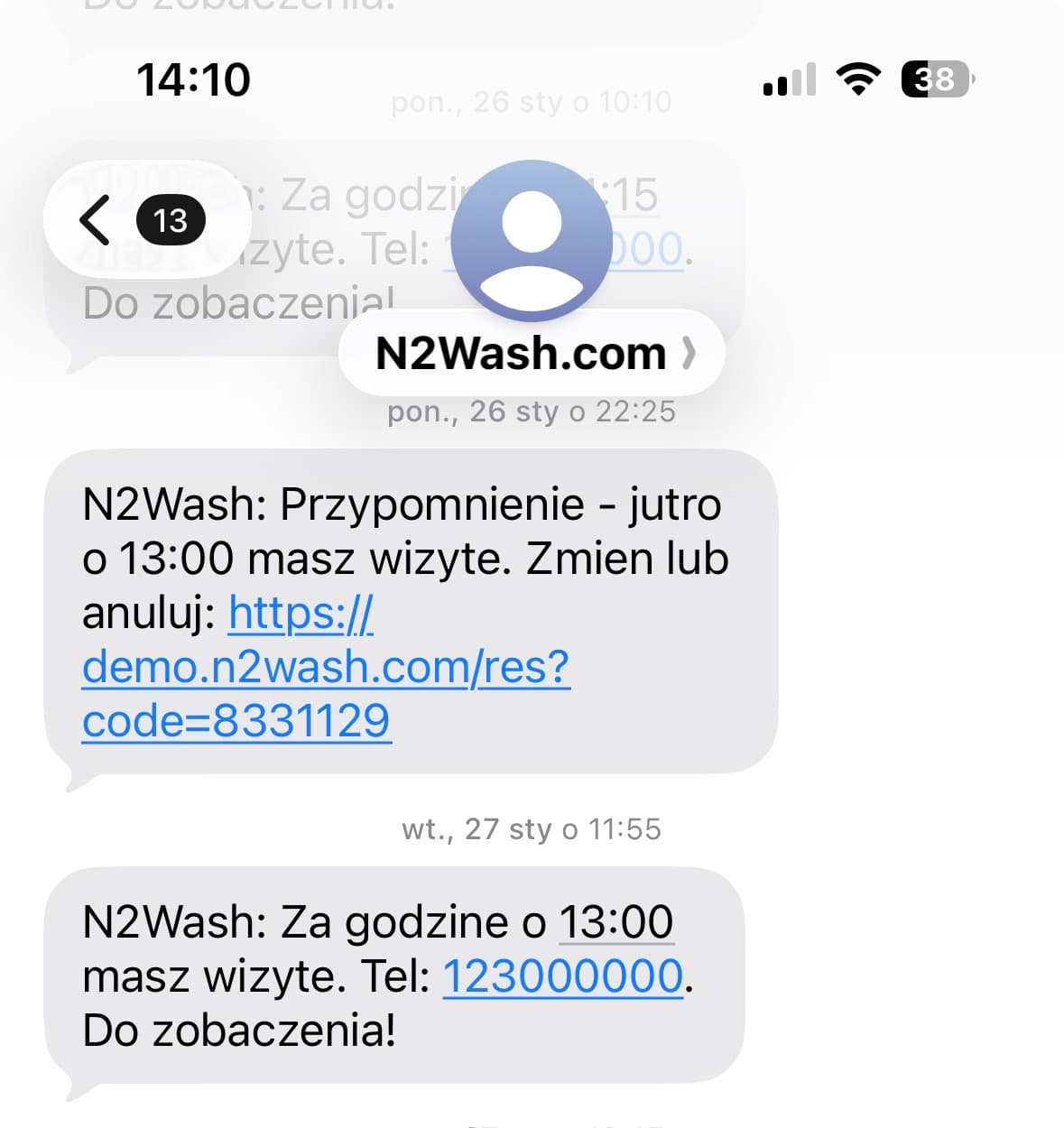Expand the conversation info with the right-facing arrow

click(x=691, y=353)
